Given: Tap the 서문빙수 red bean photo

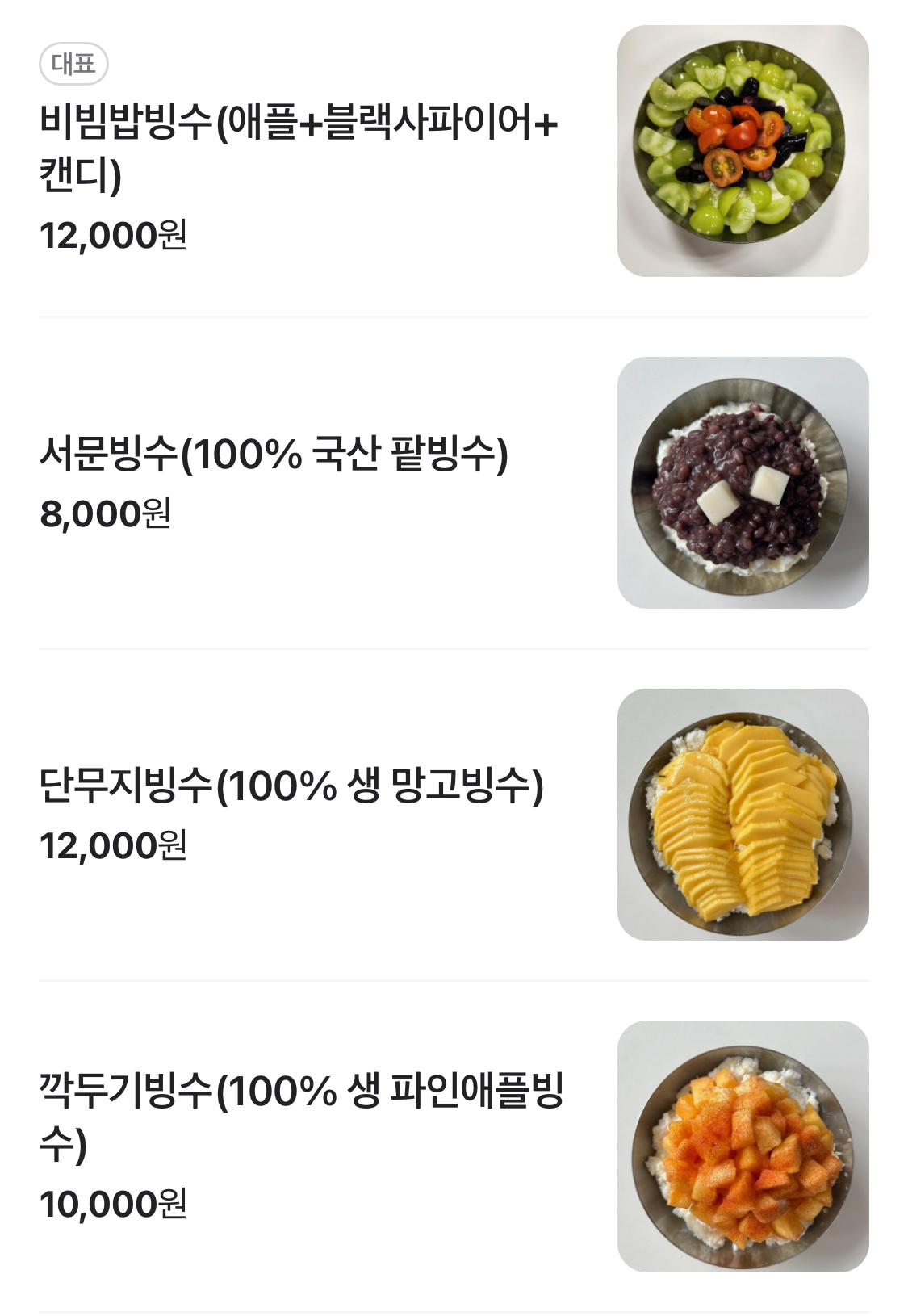Looking at the screenshot, I should (743, 483).
